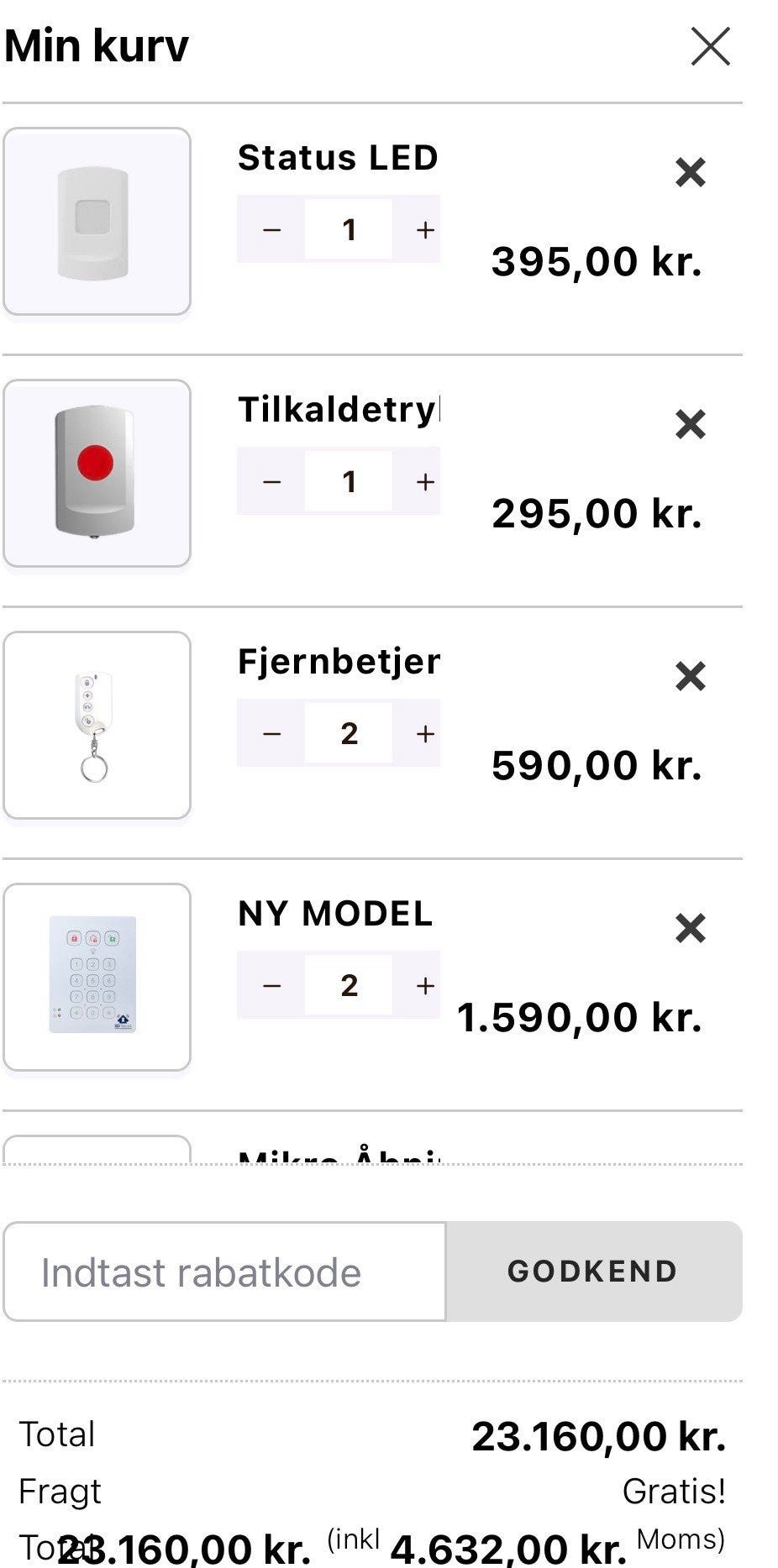Open the Fjernbetjening keychain remote image

click(98, 724)
